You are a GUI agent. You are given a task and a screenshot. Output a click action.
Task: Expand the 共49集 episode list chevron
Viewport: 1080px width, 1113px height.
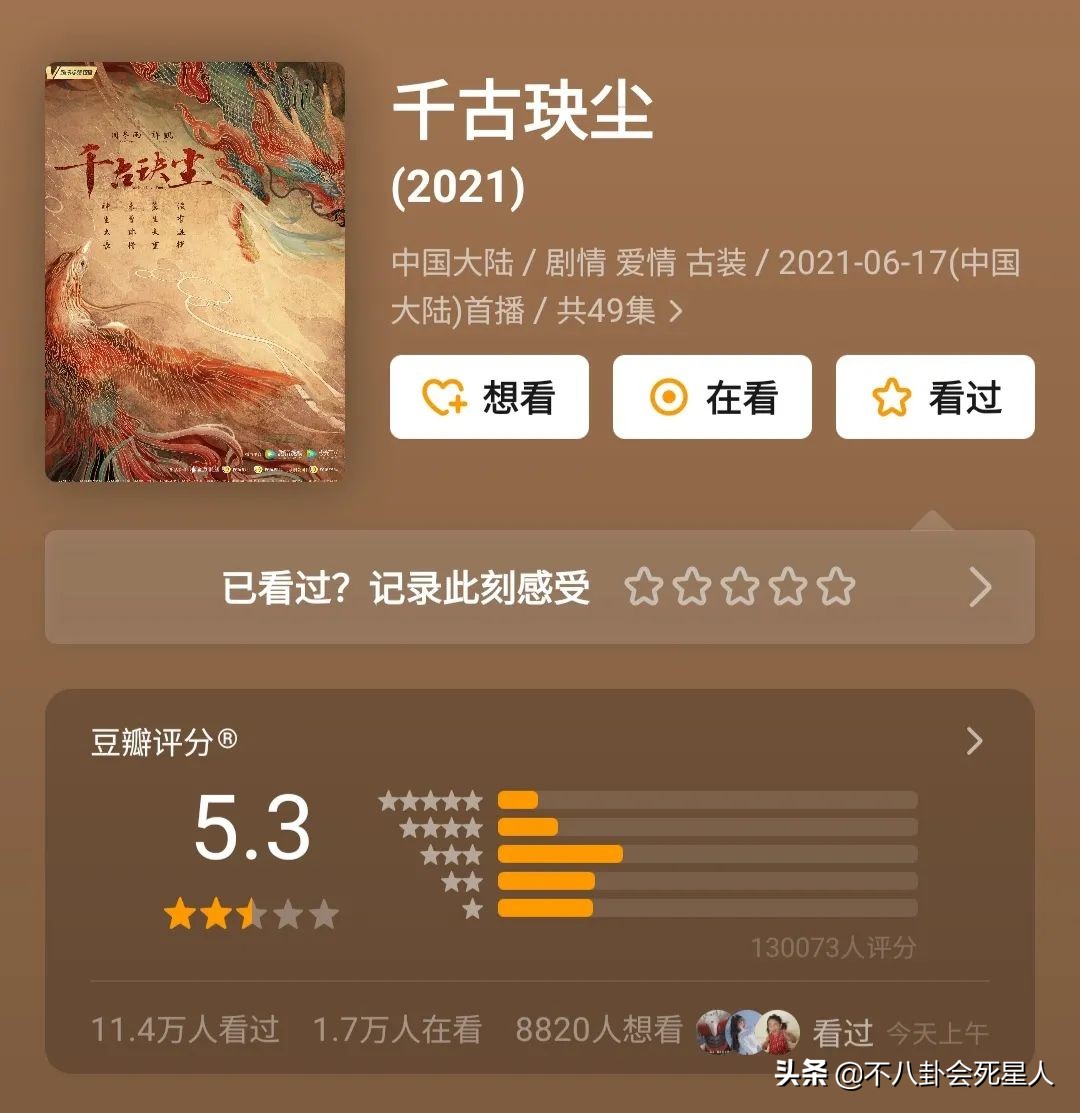tap(678, 311)
